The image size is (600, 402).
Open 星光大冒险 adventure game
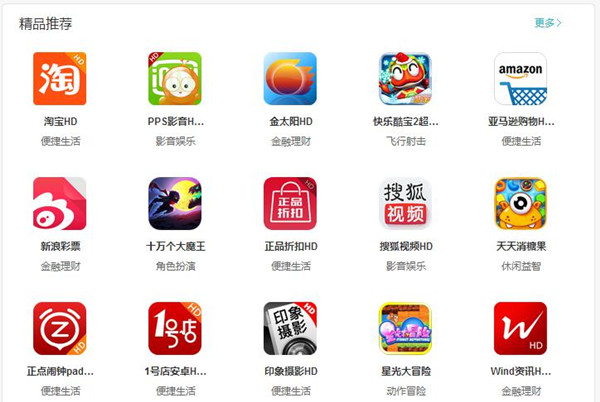pyautogui.click(x=406, y=329)
